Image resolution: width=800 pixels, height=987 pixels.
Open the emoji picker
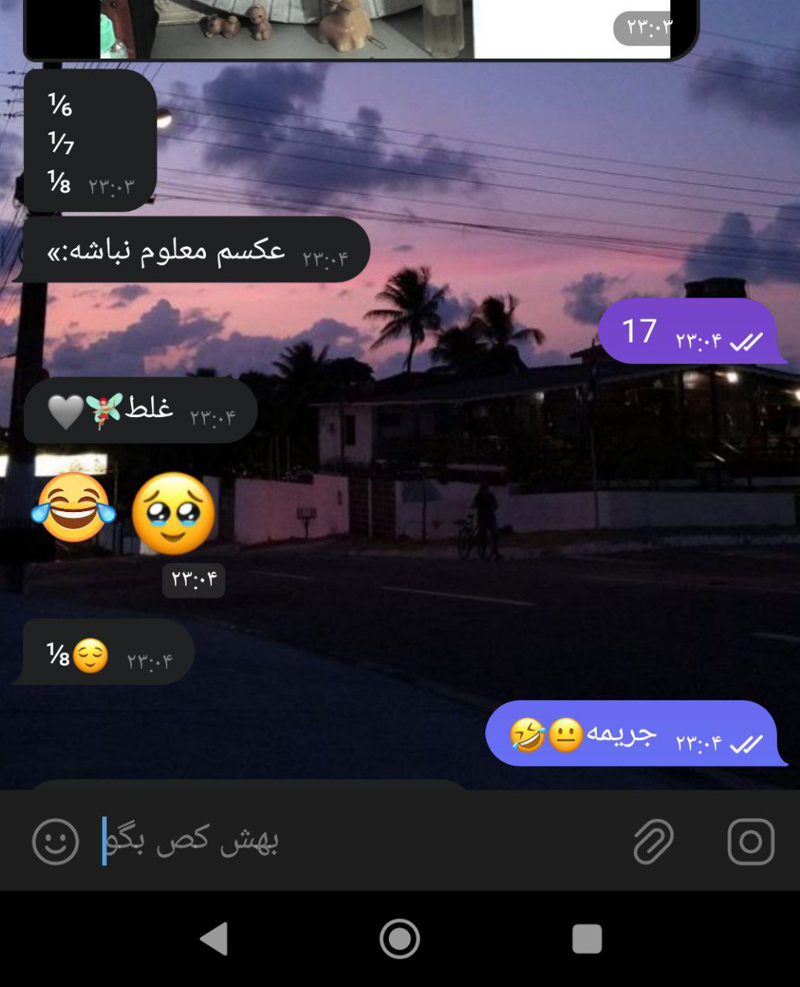[55, 841]
